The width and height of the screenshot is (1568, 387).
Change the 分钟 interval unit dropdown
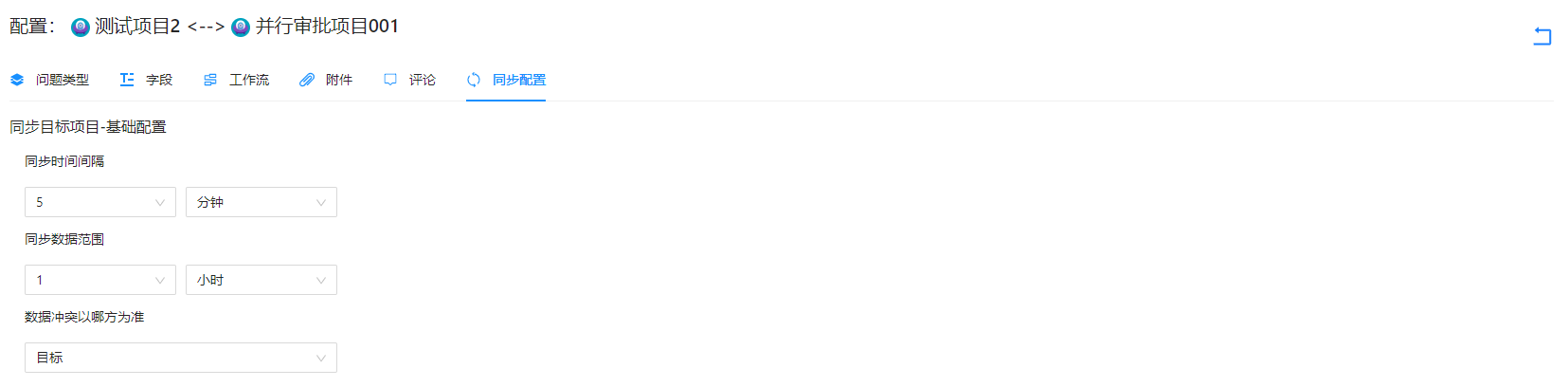point(261,202)
